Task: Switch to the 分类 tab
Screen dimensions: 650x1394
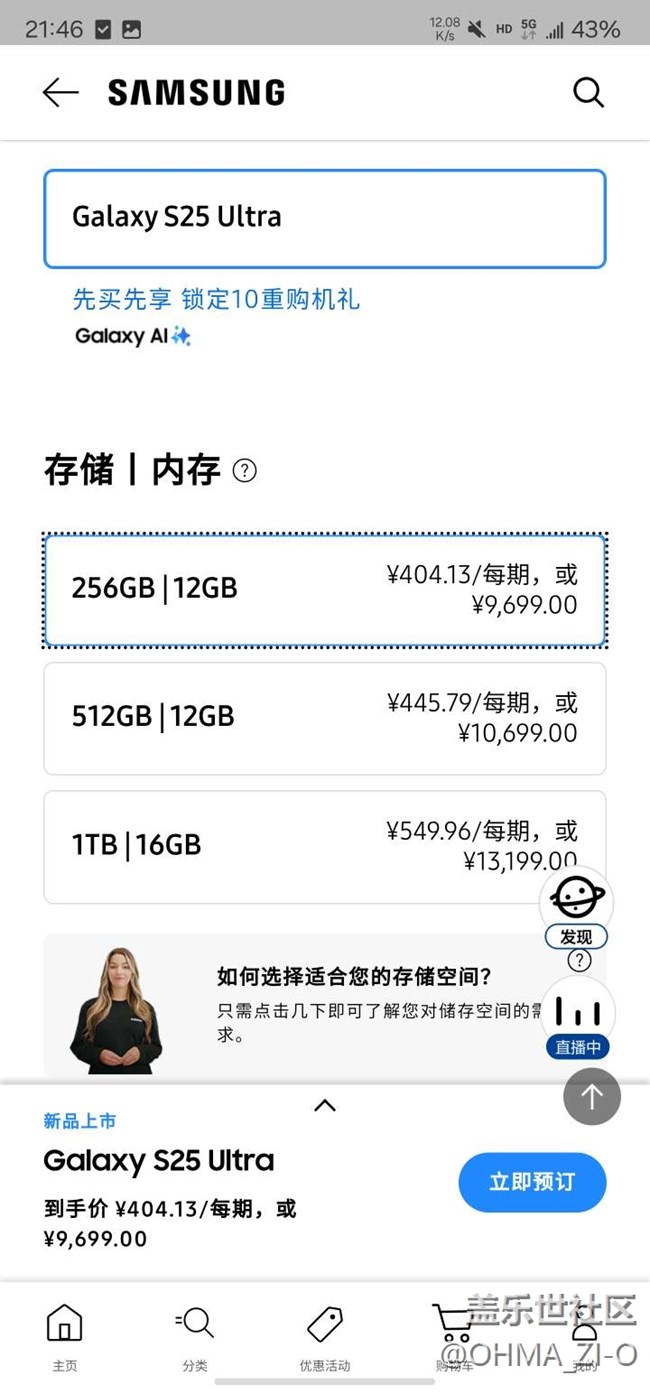Action: pyautogui.click(x=195, y=1337)
